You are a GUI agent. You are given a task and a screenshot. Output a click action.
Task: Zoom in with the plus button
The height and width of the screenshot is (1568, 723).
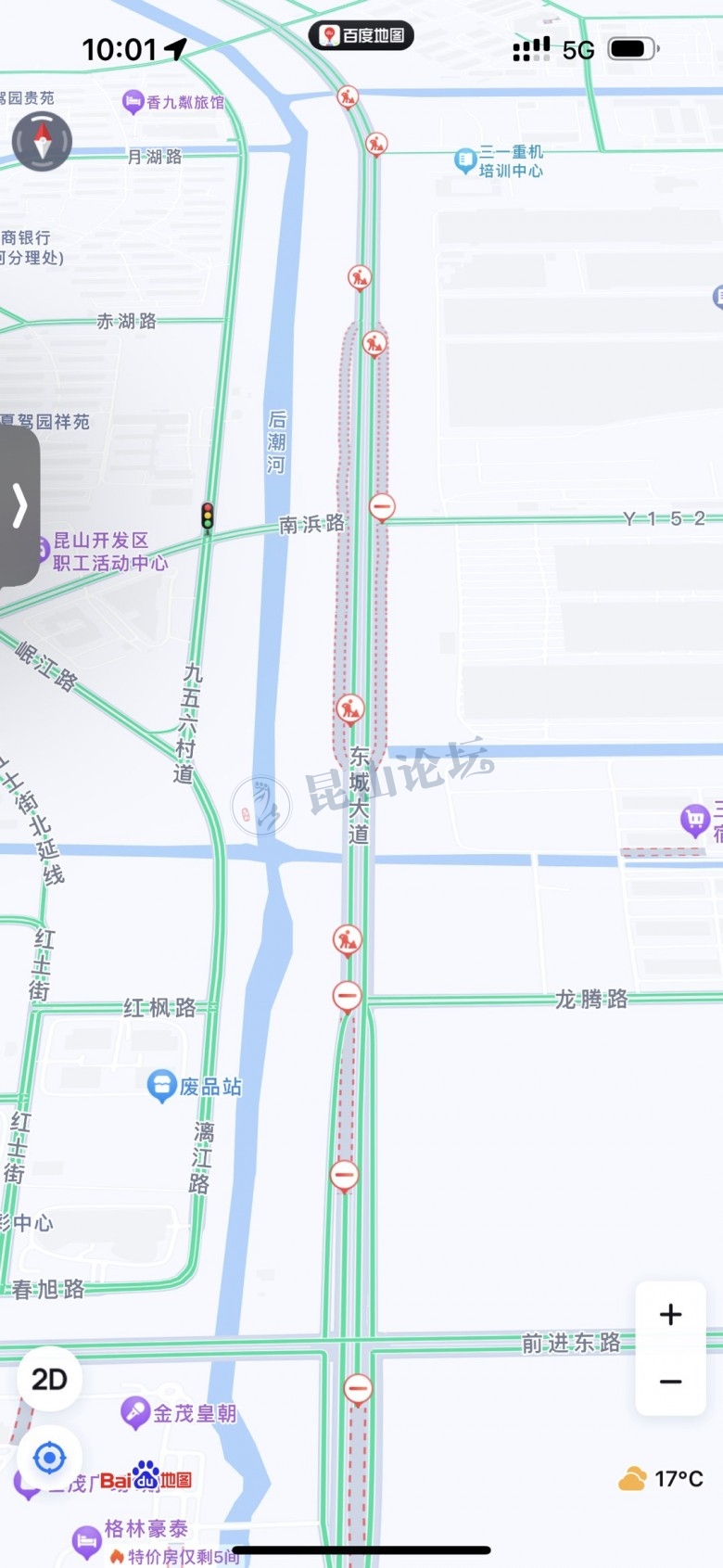670,1315
